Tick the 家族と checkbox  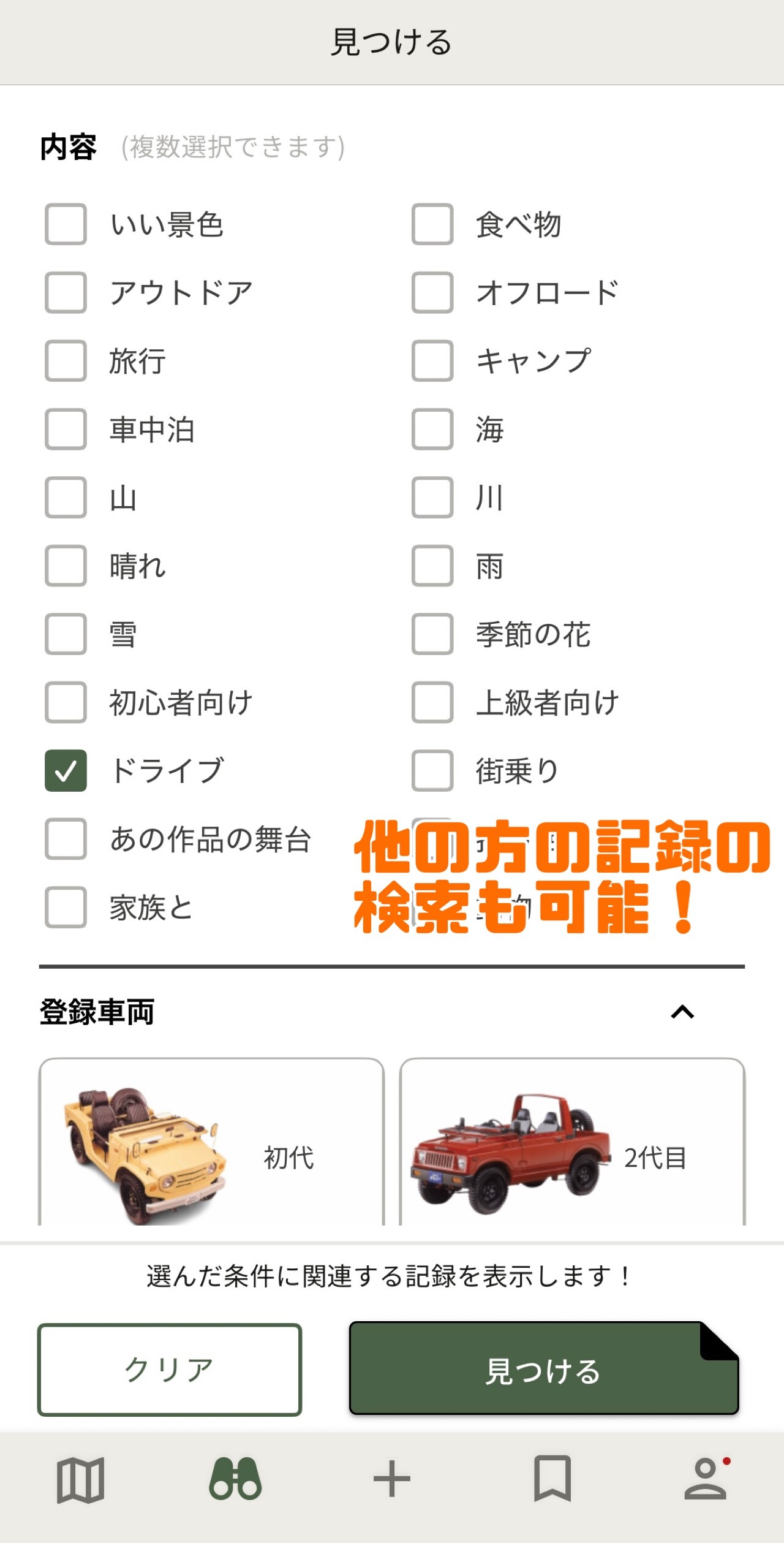[66, 907]
